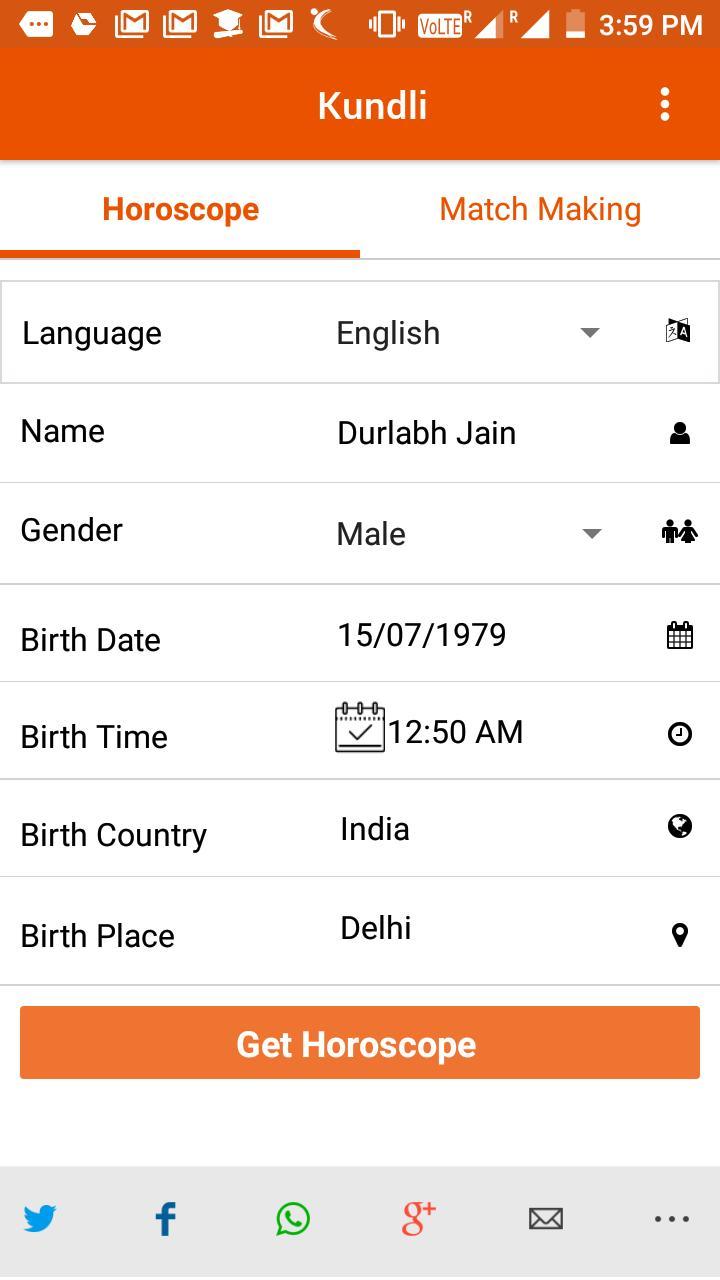The image size is (720, 1280).
Task: Open the three-dot overflow menu in the toolbar
Action: pyautogui.click(x=663, y=103)
